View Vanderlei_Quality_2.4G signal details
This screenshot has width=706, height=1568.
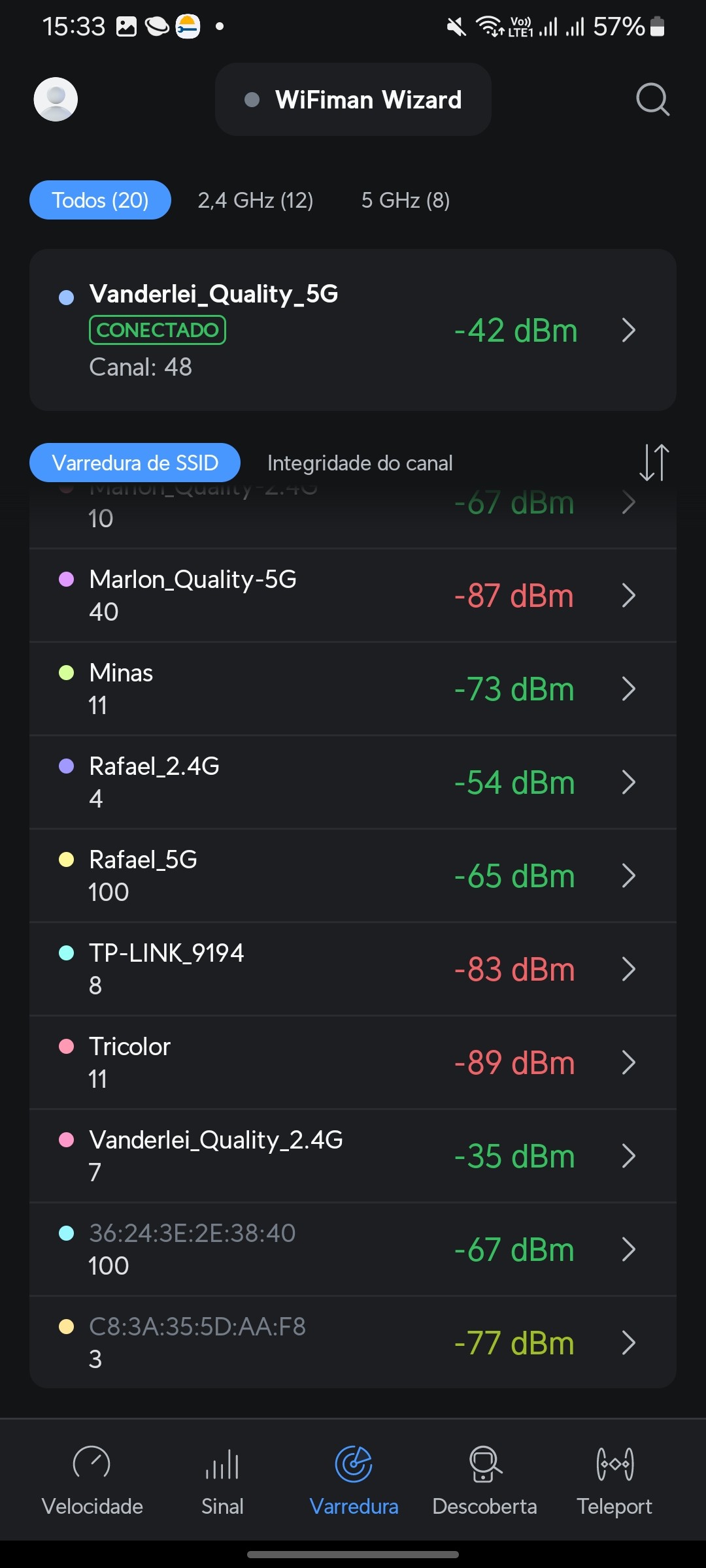pyautogui.click(x=353, y=1156)
